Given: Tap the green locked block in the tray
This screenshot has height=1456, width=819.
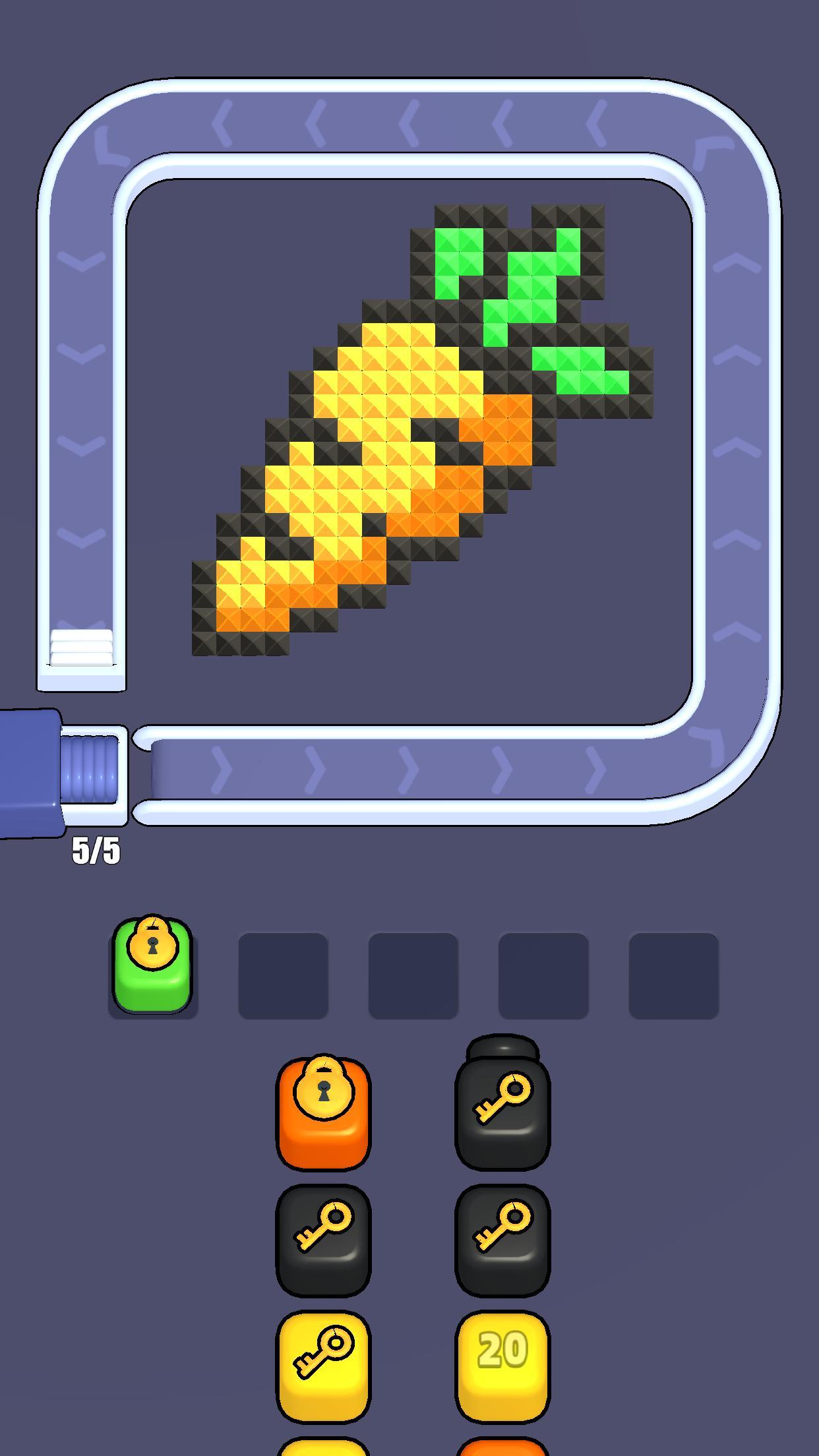Looking at the screenshot, I should click(153, 965).
